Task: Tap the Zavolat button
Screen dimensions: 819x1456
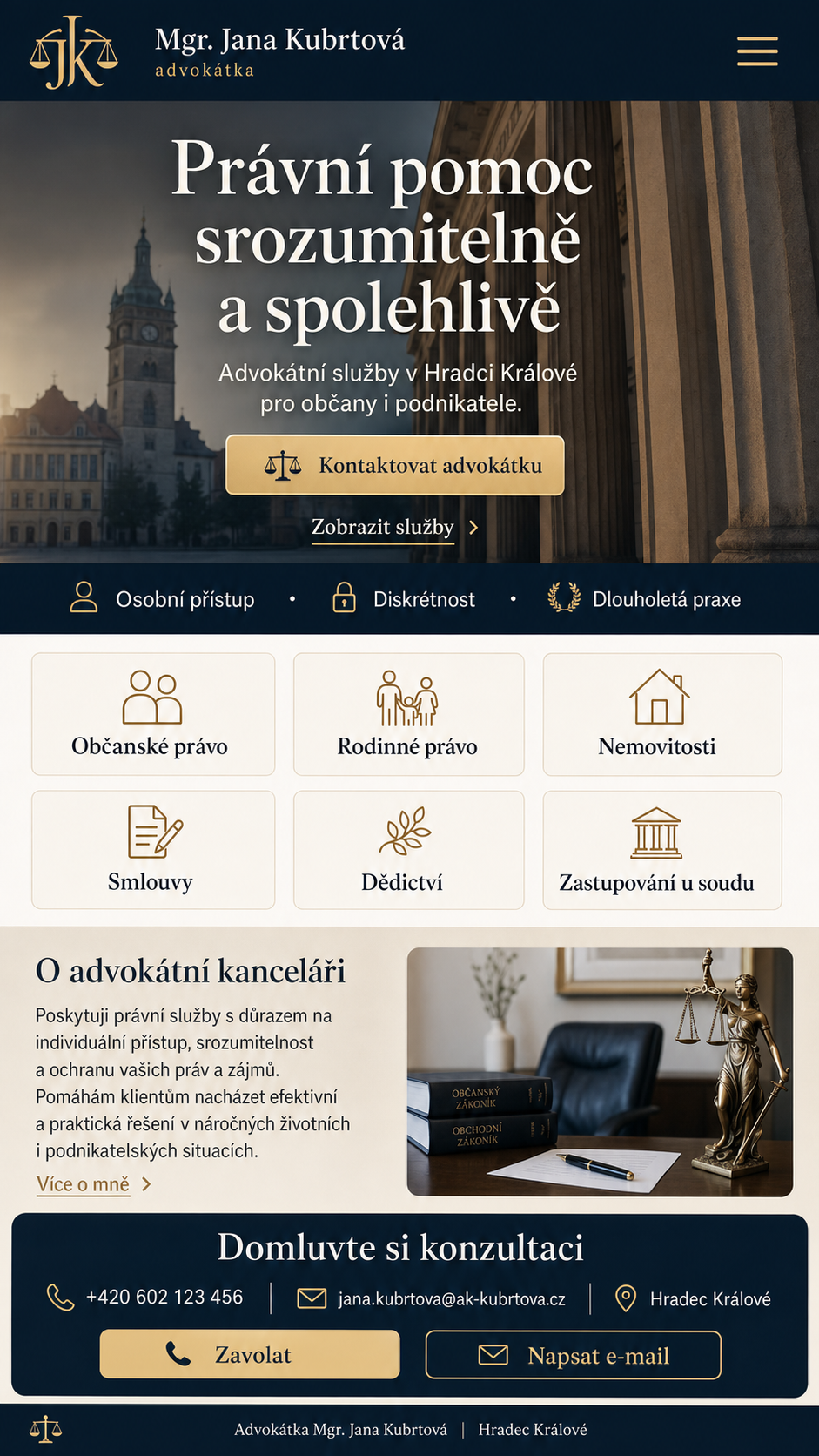Action: pyautogui.click(x=250, y=1354)
